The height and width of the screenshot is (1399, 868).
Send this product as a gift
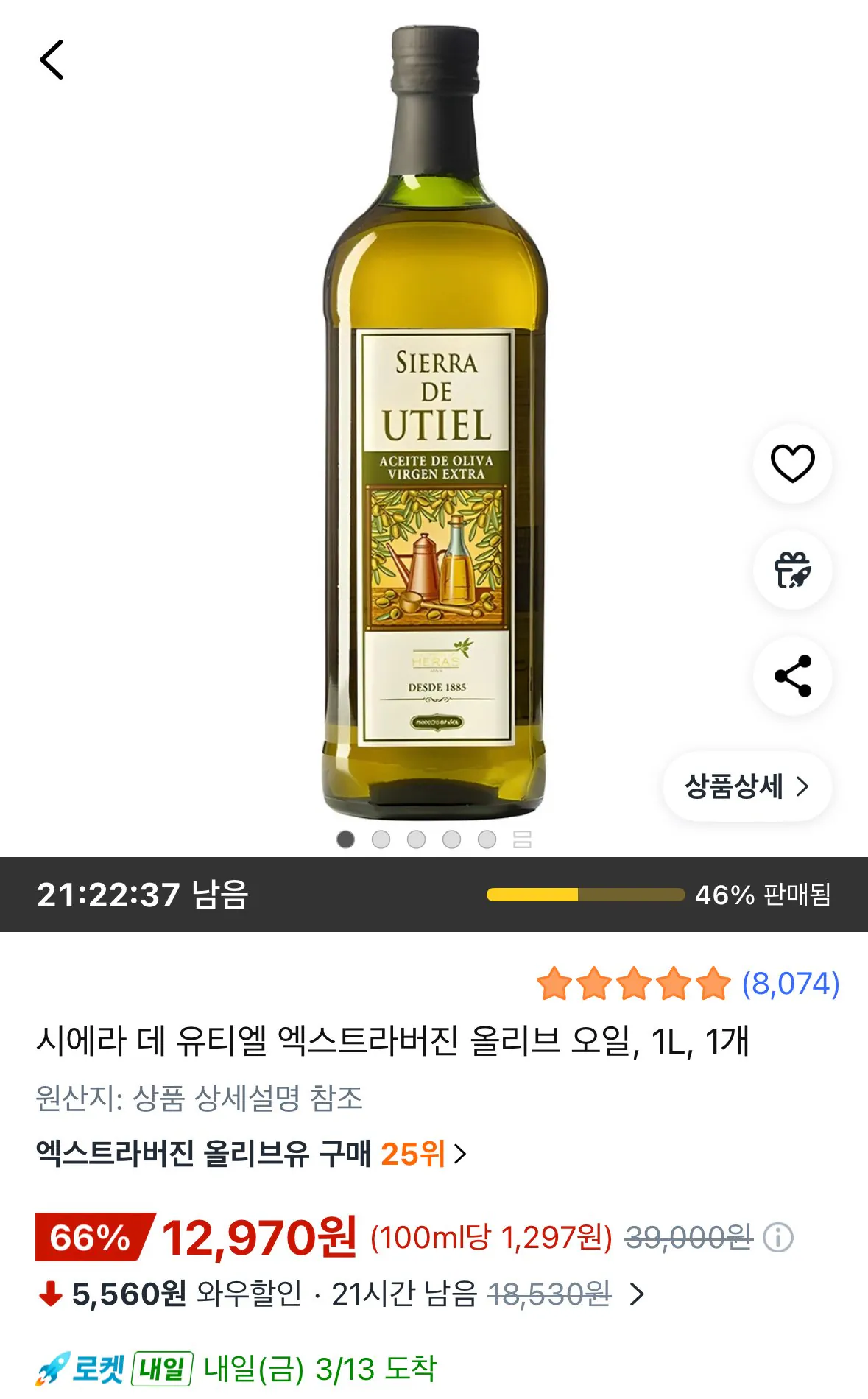792,570
